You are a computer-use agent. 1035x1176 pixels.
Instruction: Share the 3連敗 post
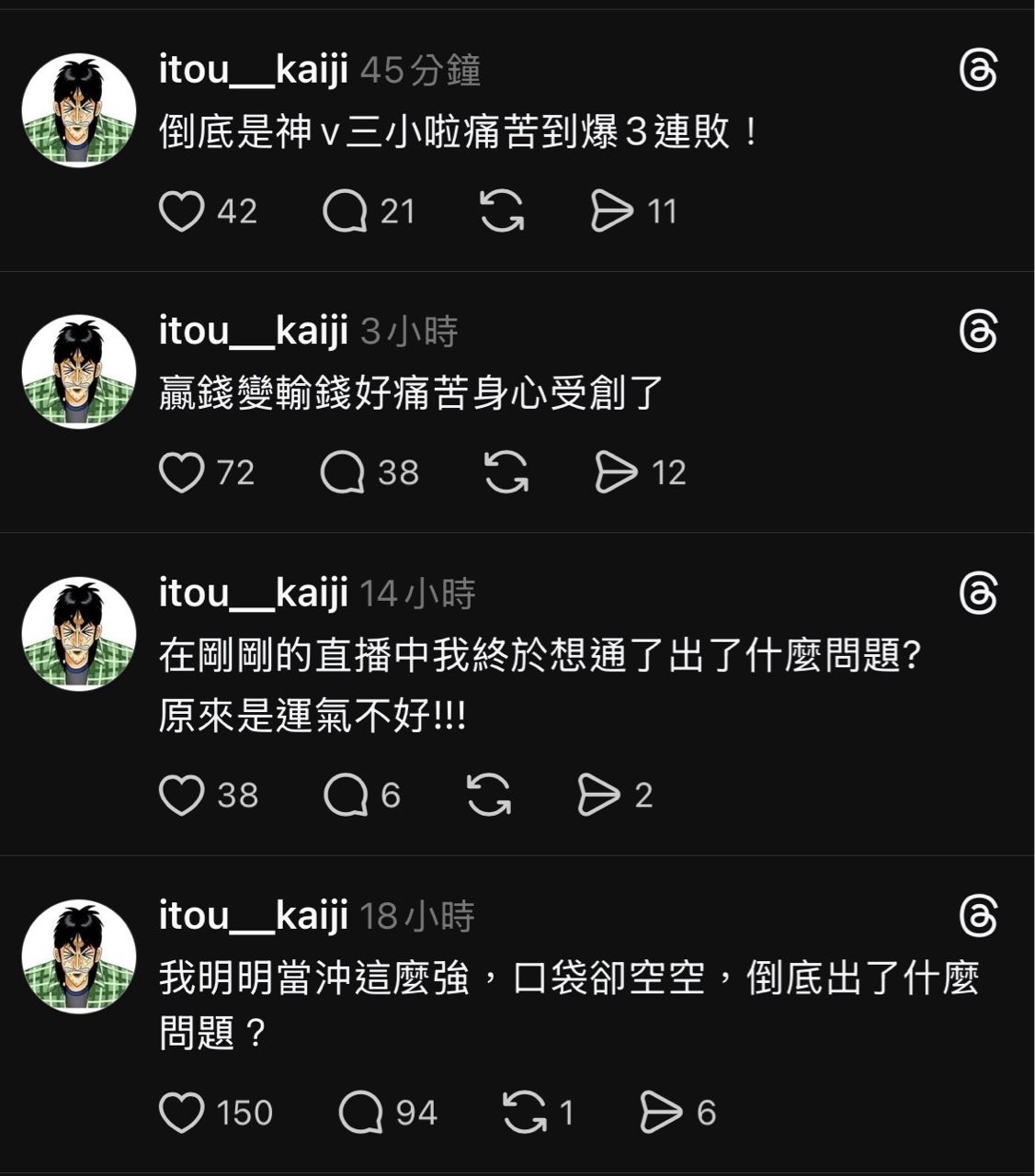pyautogui.click(x=612, y=211)
